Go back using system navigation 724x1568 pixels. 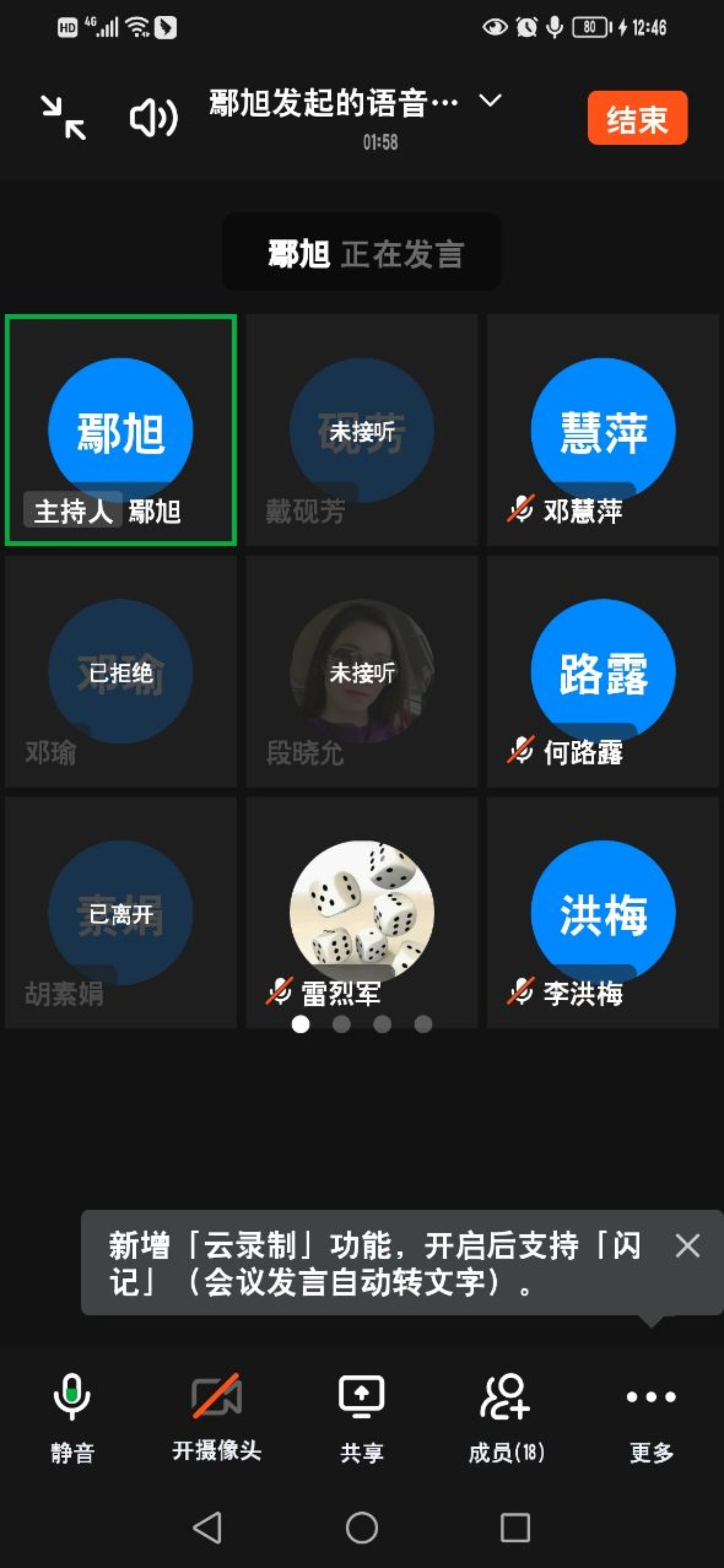coord(207,1528)
